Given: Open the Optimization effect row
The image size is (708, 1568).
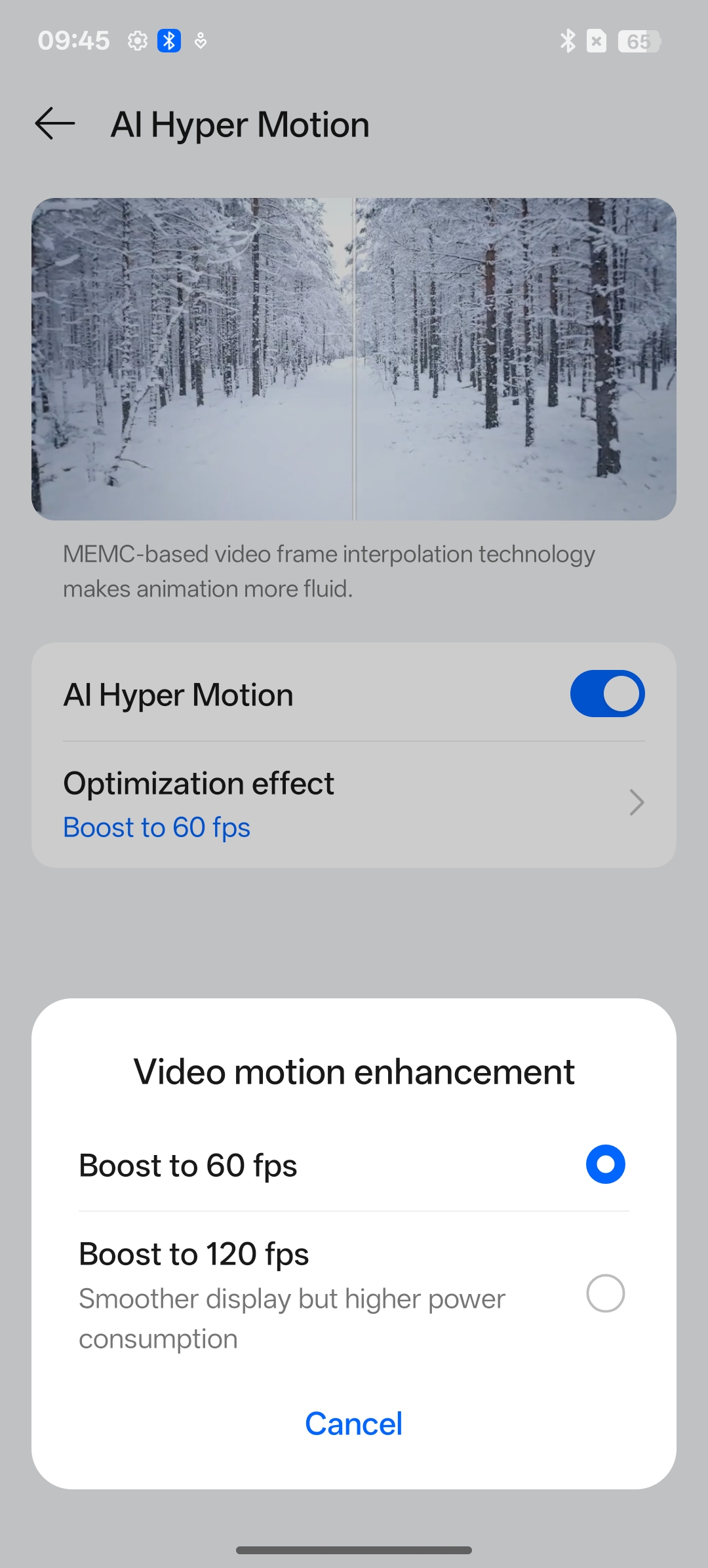Looking at the screenshot, I should coord(354,804).
